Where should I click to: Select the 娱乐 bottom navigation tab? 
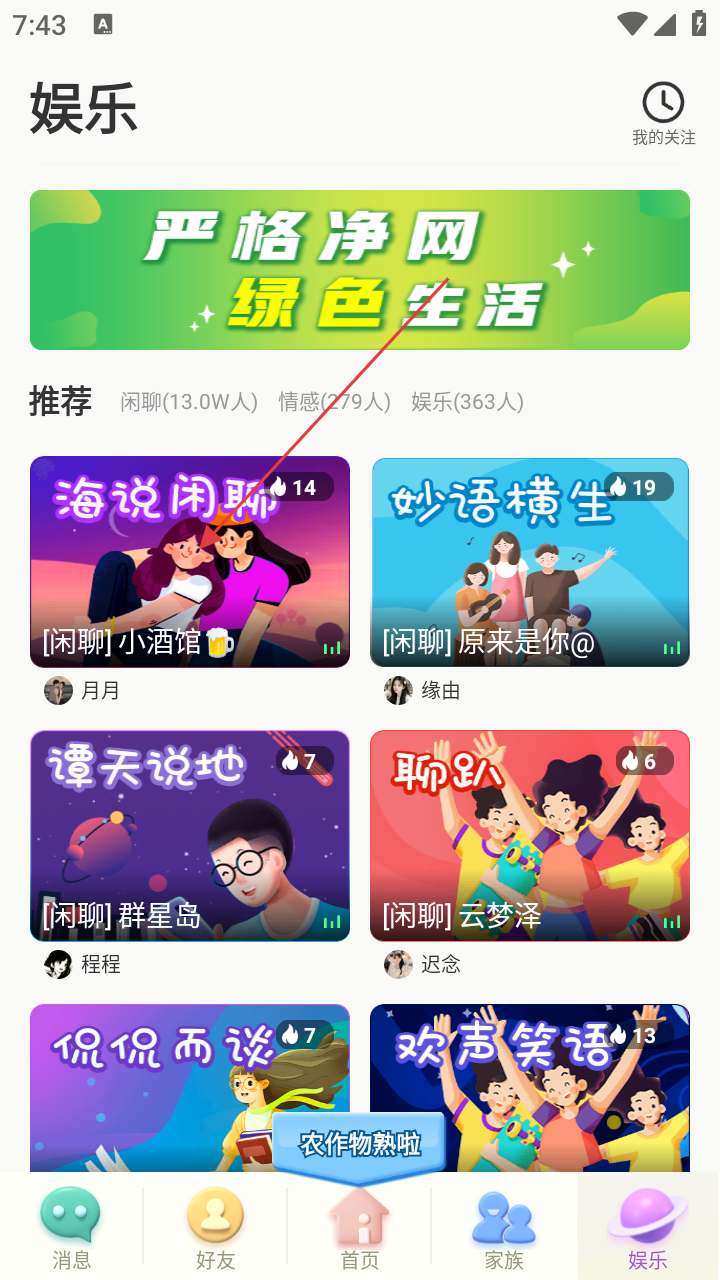(647, 1227)
